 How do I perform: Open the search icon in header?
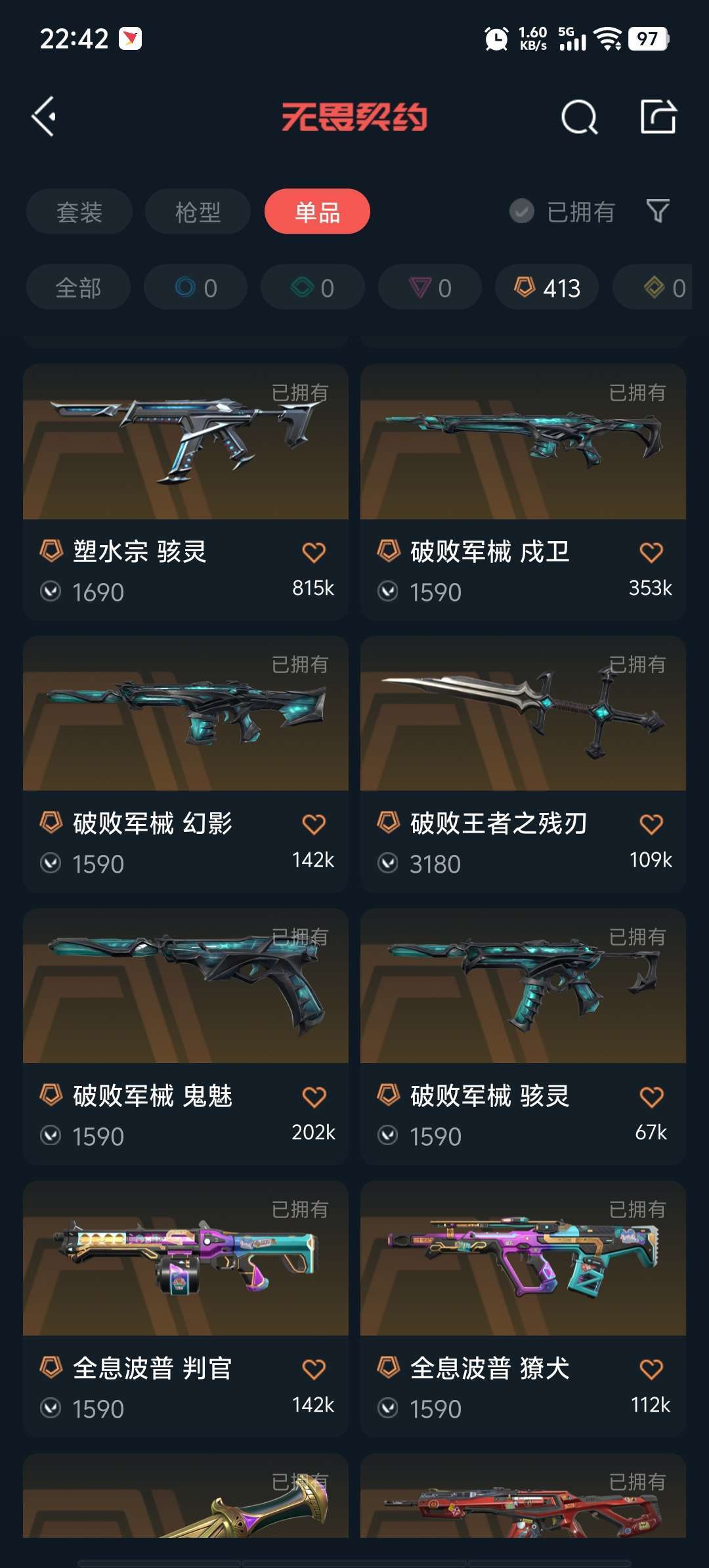[x=579, y=118]
